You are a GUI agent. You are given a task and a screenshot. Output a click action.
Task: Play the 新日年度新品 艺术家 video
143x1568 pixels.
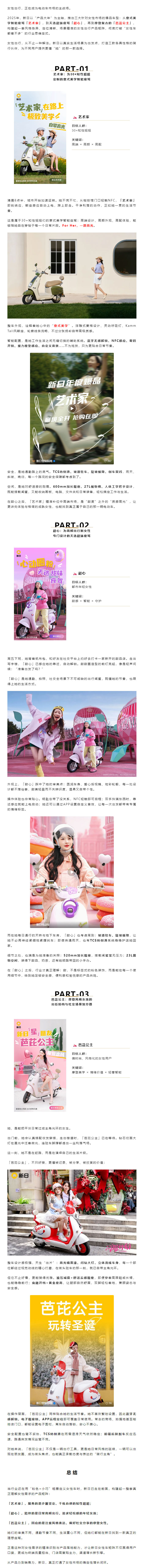click(x=72, y=408)
